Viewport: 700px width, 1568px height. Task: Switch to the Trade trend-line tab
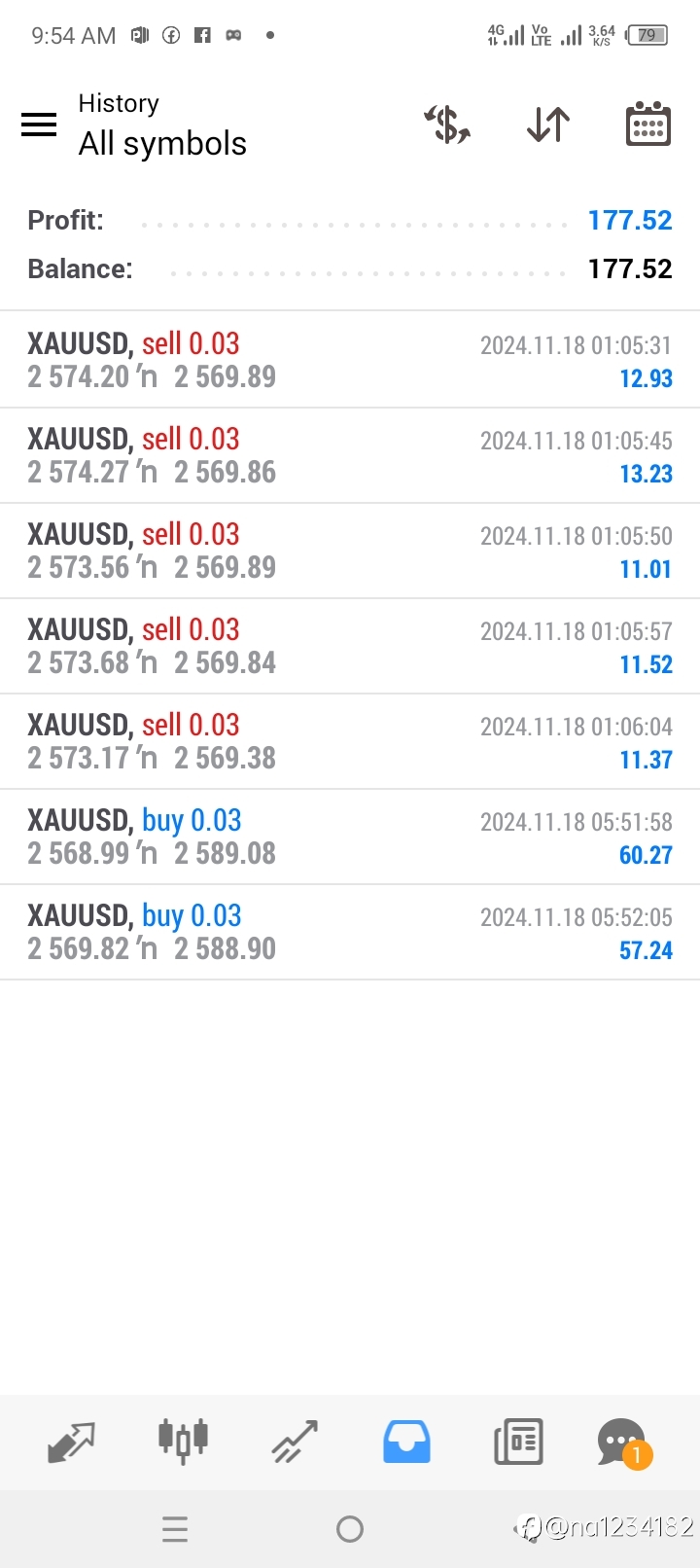(295, 1442)
